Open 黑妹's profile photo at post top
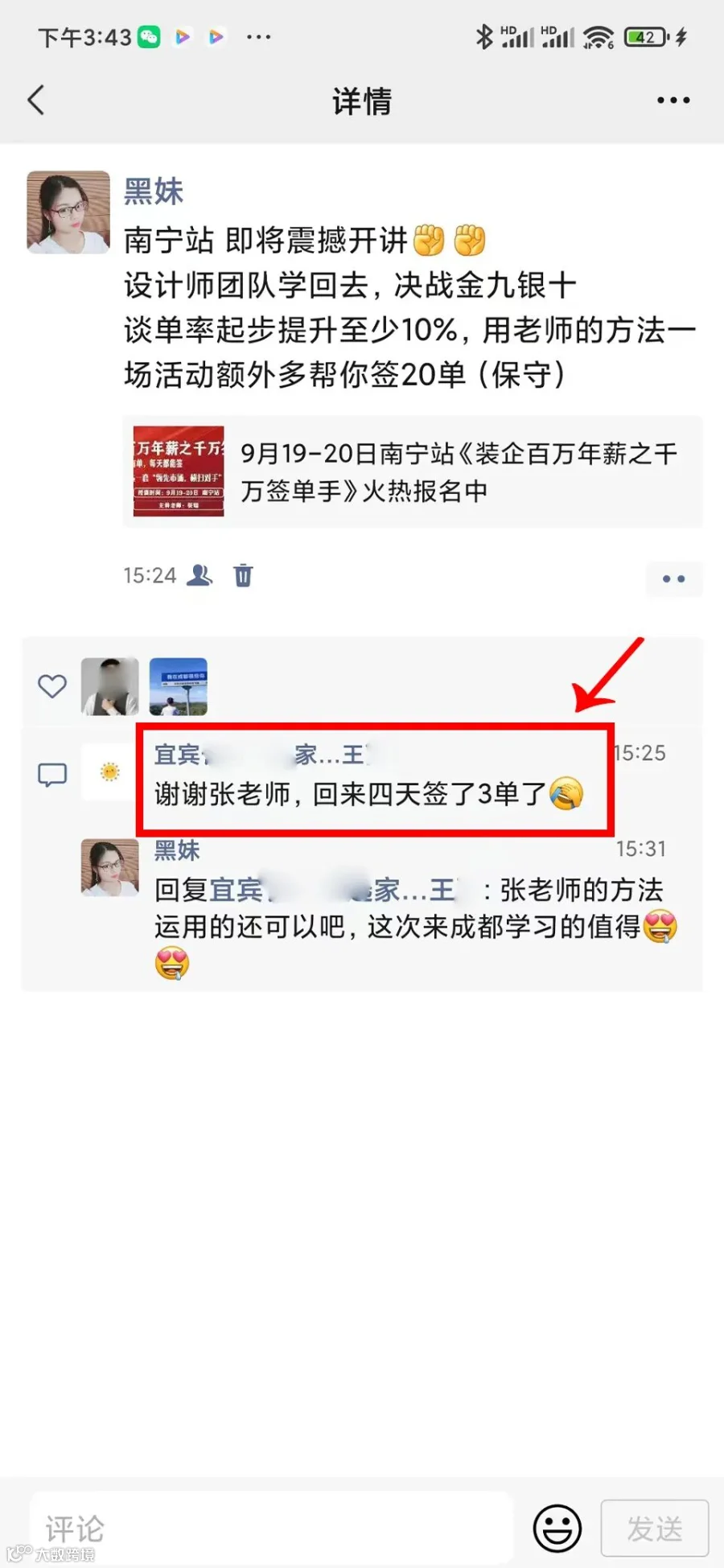The width and height of the screenshot is (724, 1568). click(x=68, y=212)
